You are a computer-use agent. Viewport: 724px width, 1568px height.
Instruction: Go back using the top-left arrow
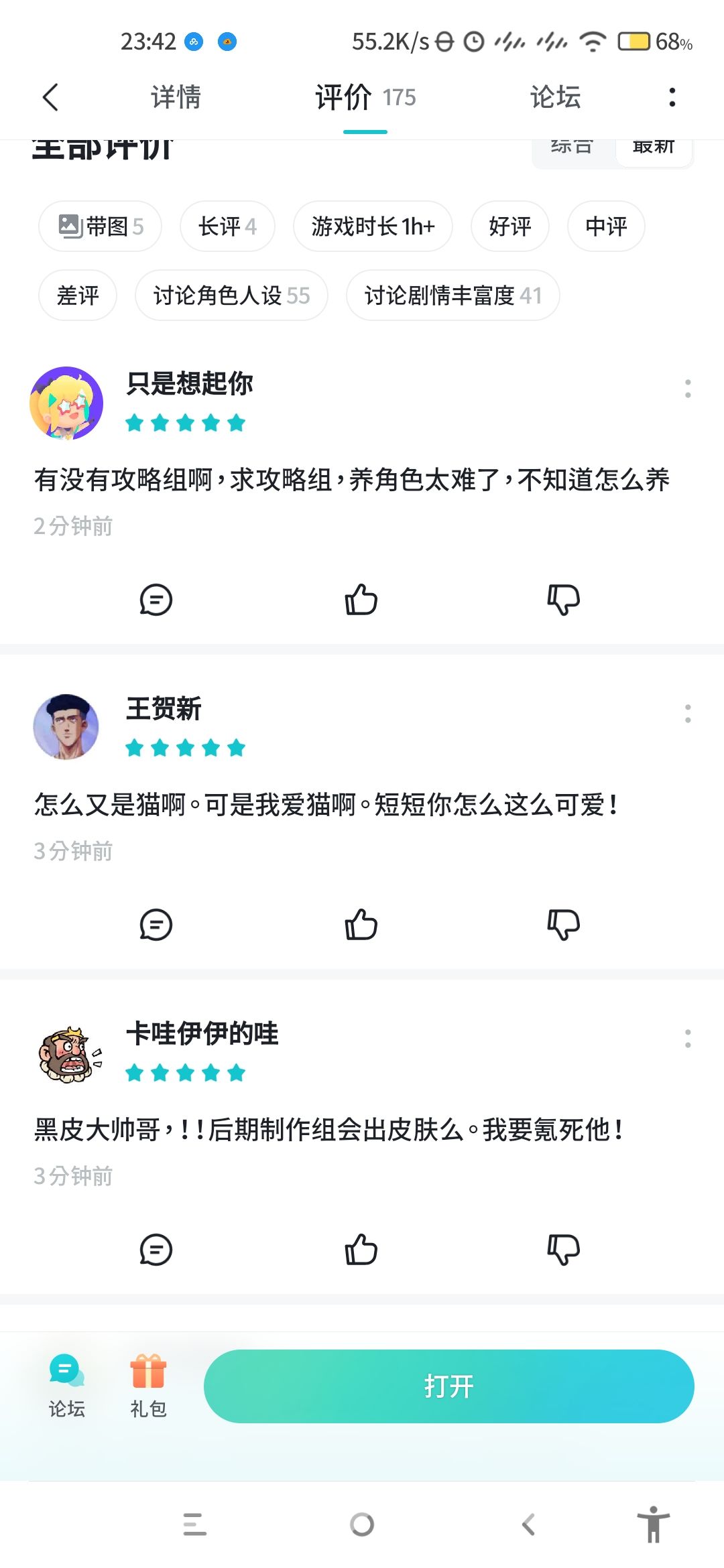tap(50, 97)
